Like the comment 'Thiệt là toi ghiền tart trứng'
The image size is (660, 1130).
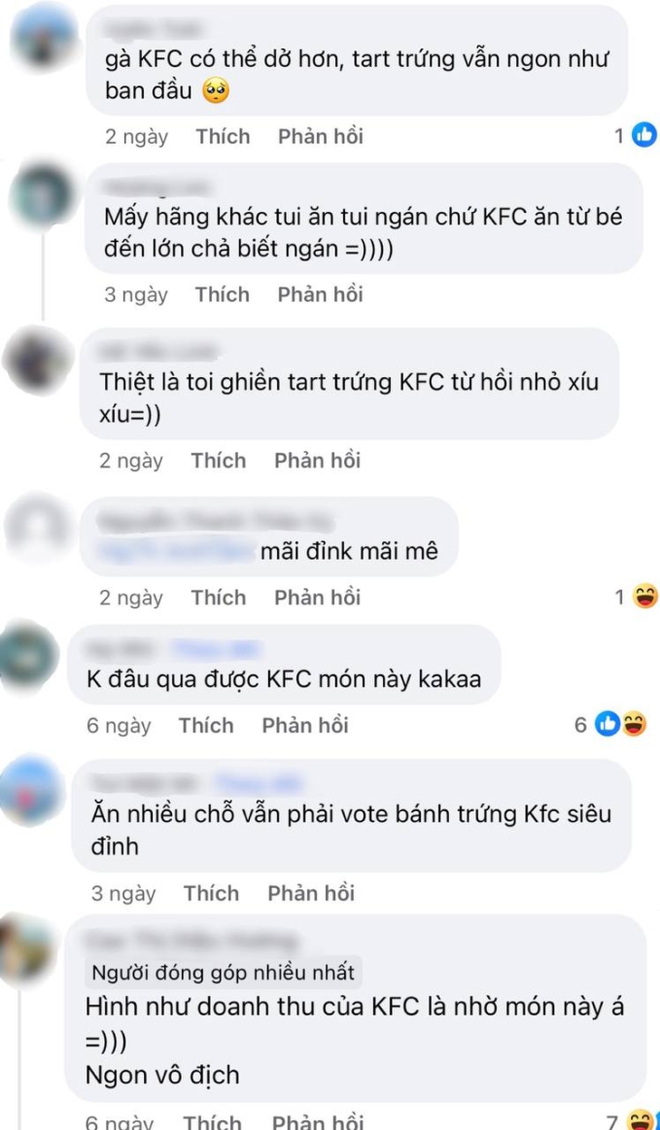pyautogui.click(x=218, y=460)
